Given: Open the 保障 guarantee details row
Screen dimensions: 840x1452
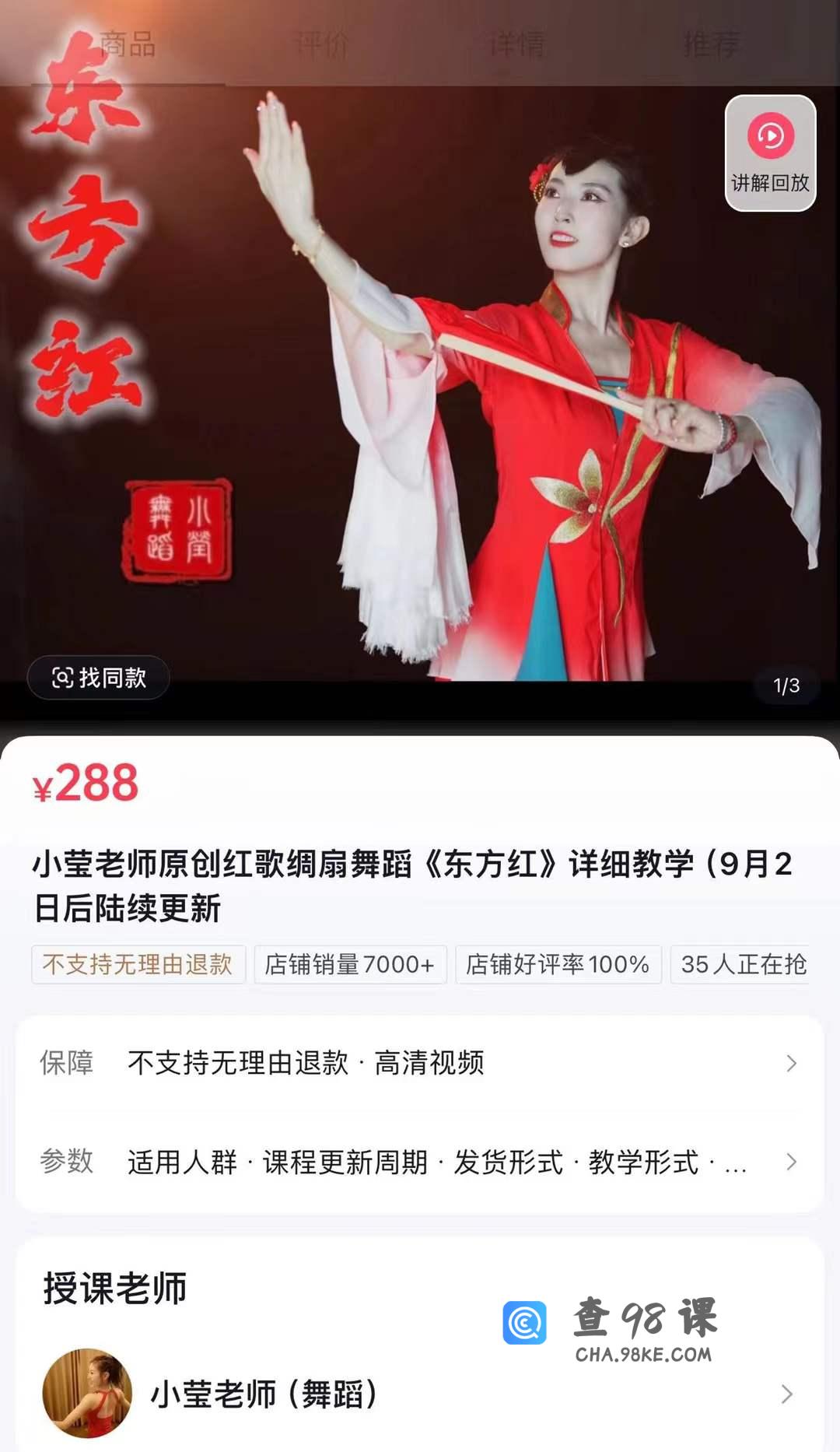Looking at the screenshot, I should [x=420, y=1063].
